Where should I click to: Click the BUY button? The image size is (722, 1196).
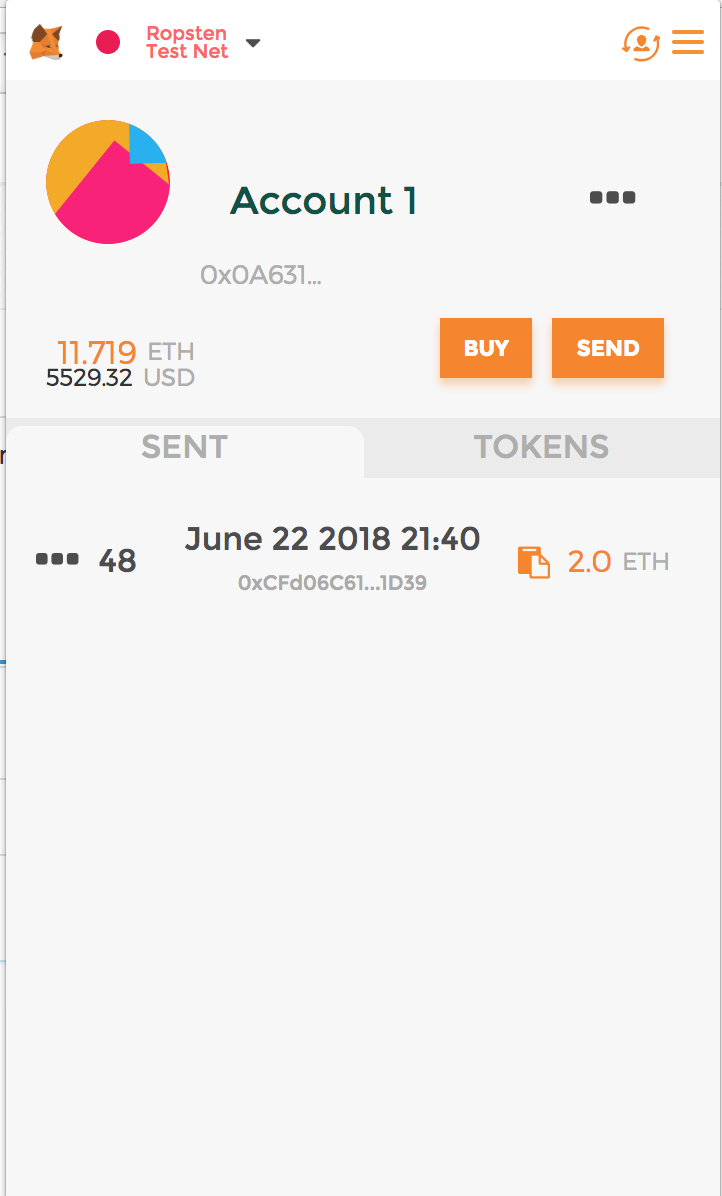pos(486,348)
